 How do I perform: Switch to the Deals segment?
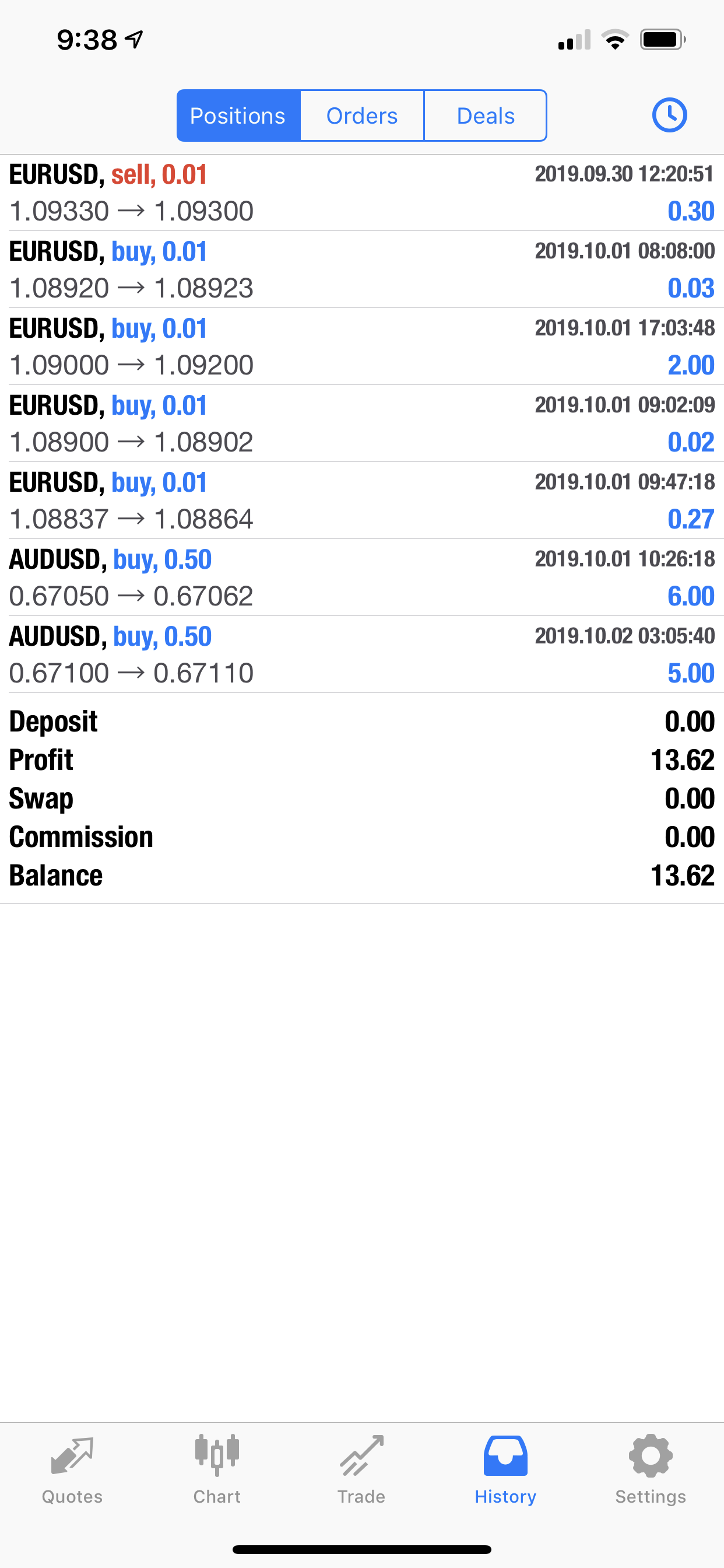[486, 116]
